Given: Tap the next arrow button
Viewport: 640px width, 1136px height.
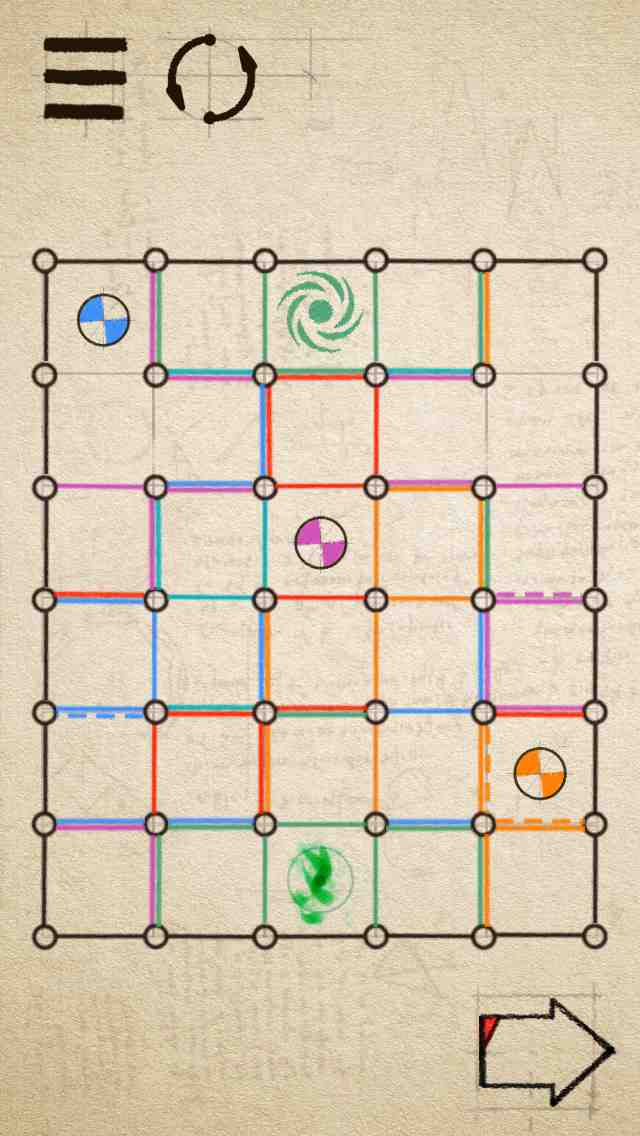Looking at the screenshot, I should (544, 1049).
